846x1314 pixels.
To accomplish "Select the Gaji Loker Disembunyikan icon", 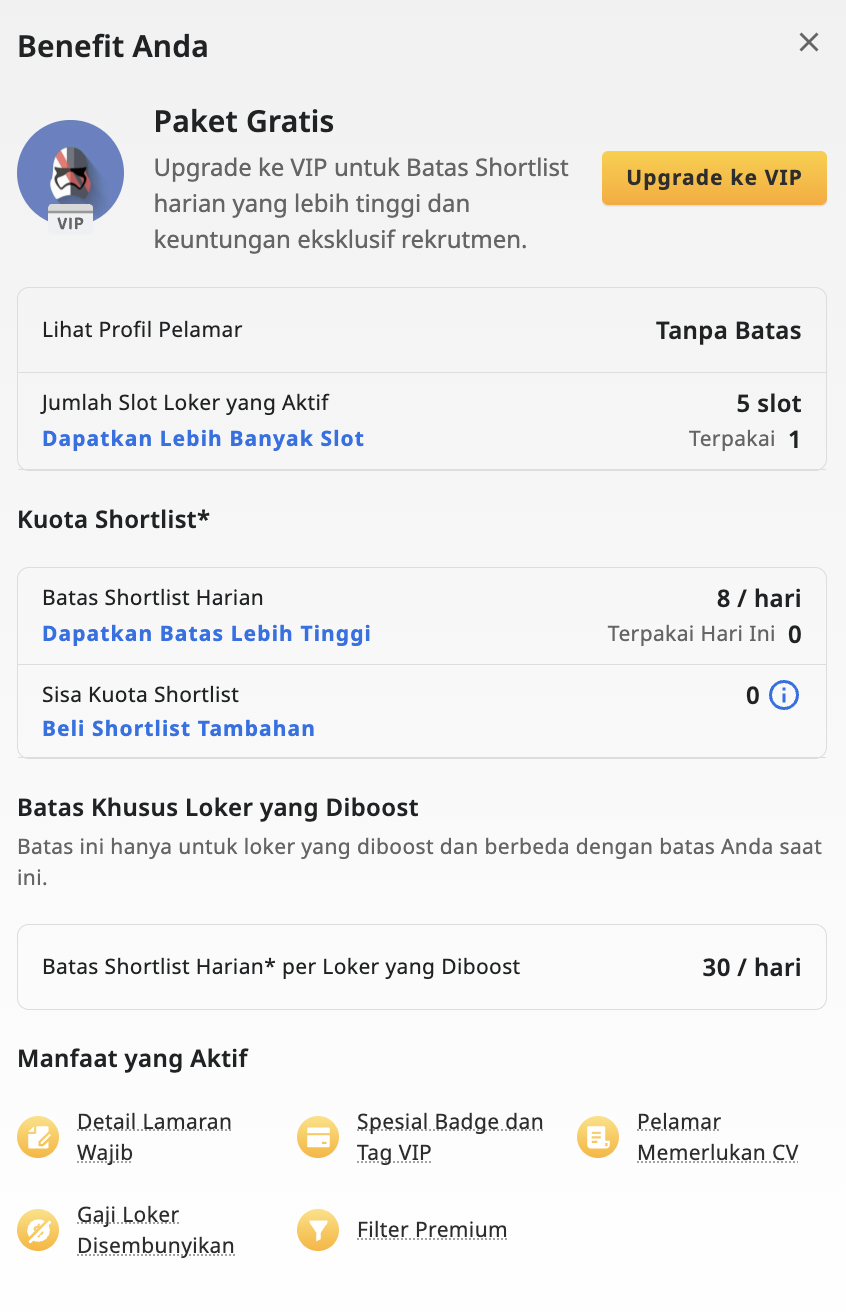I will tap(37, 1229).
